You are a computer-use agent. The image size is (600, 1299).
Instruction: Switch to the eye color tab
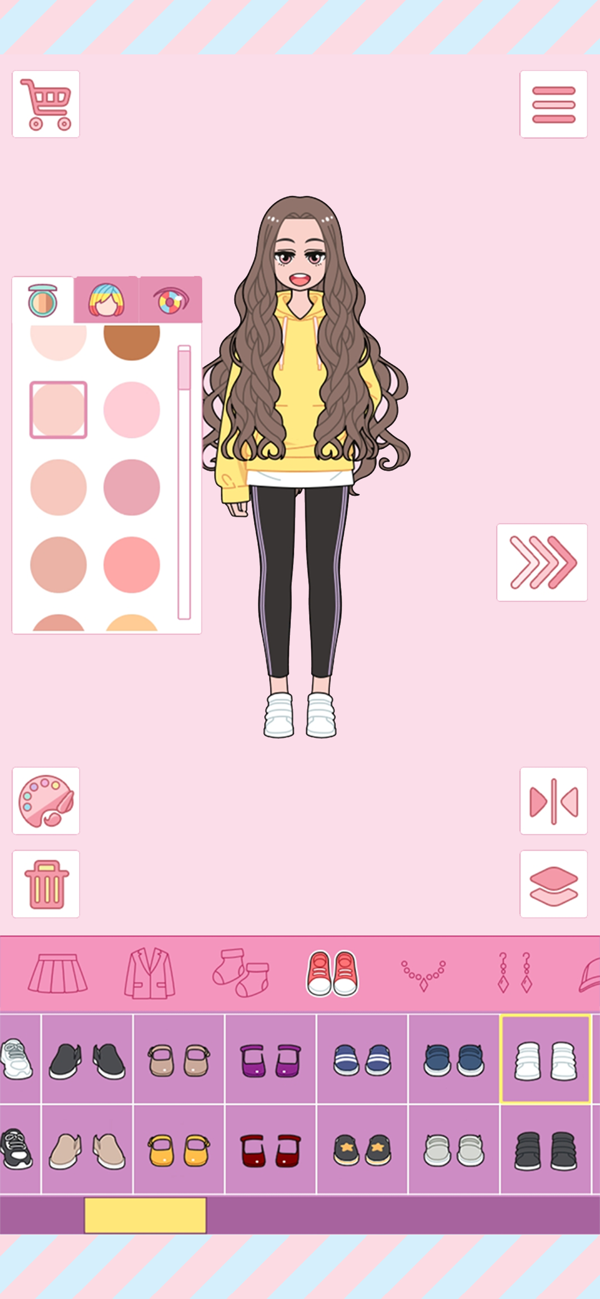click(x=170, y=300)
